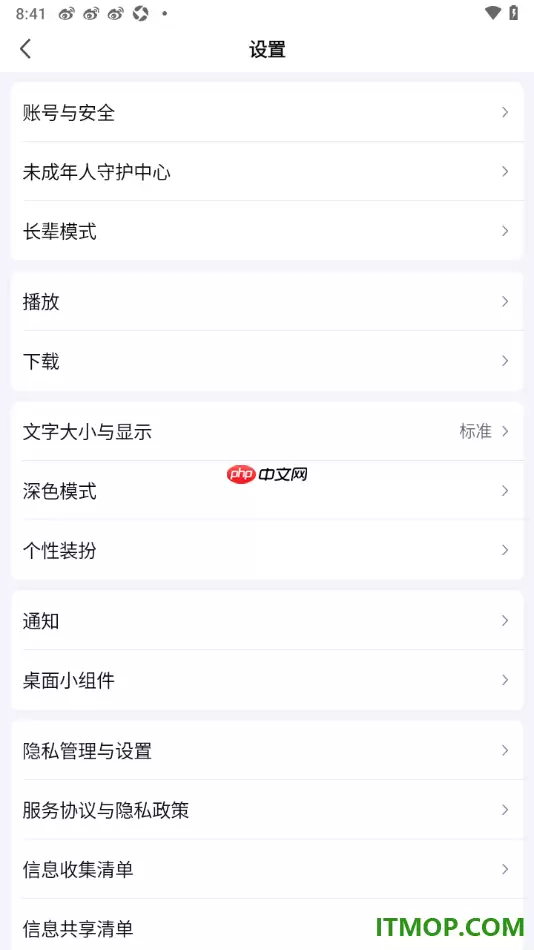Image resolution: width=534 pixels, height=950 pixels.
Task: Open 信息收集清单
Action: point(267,869)
